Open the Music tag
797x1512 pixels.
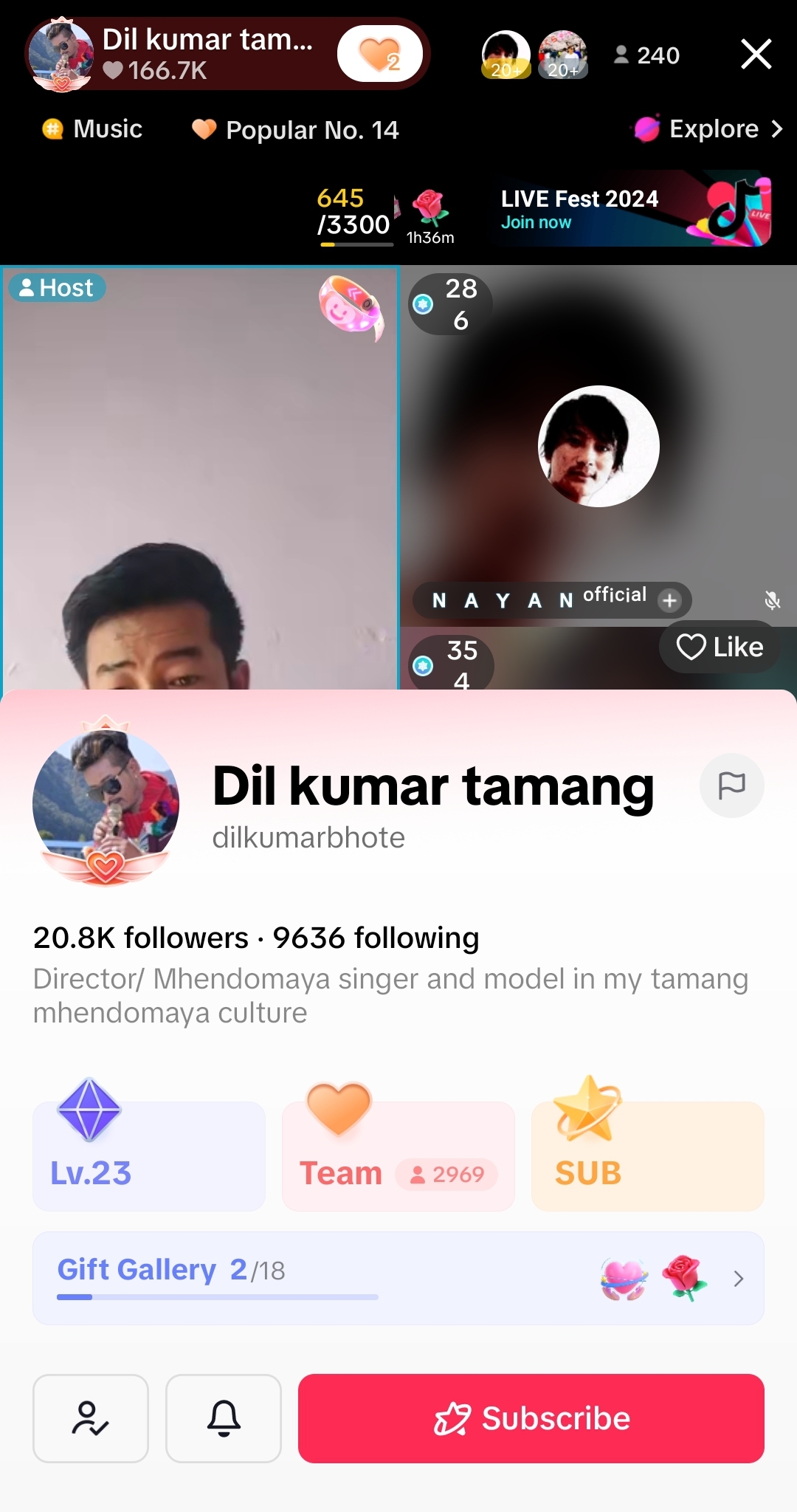coord(92,129)
